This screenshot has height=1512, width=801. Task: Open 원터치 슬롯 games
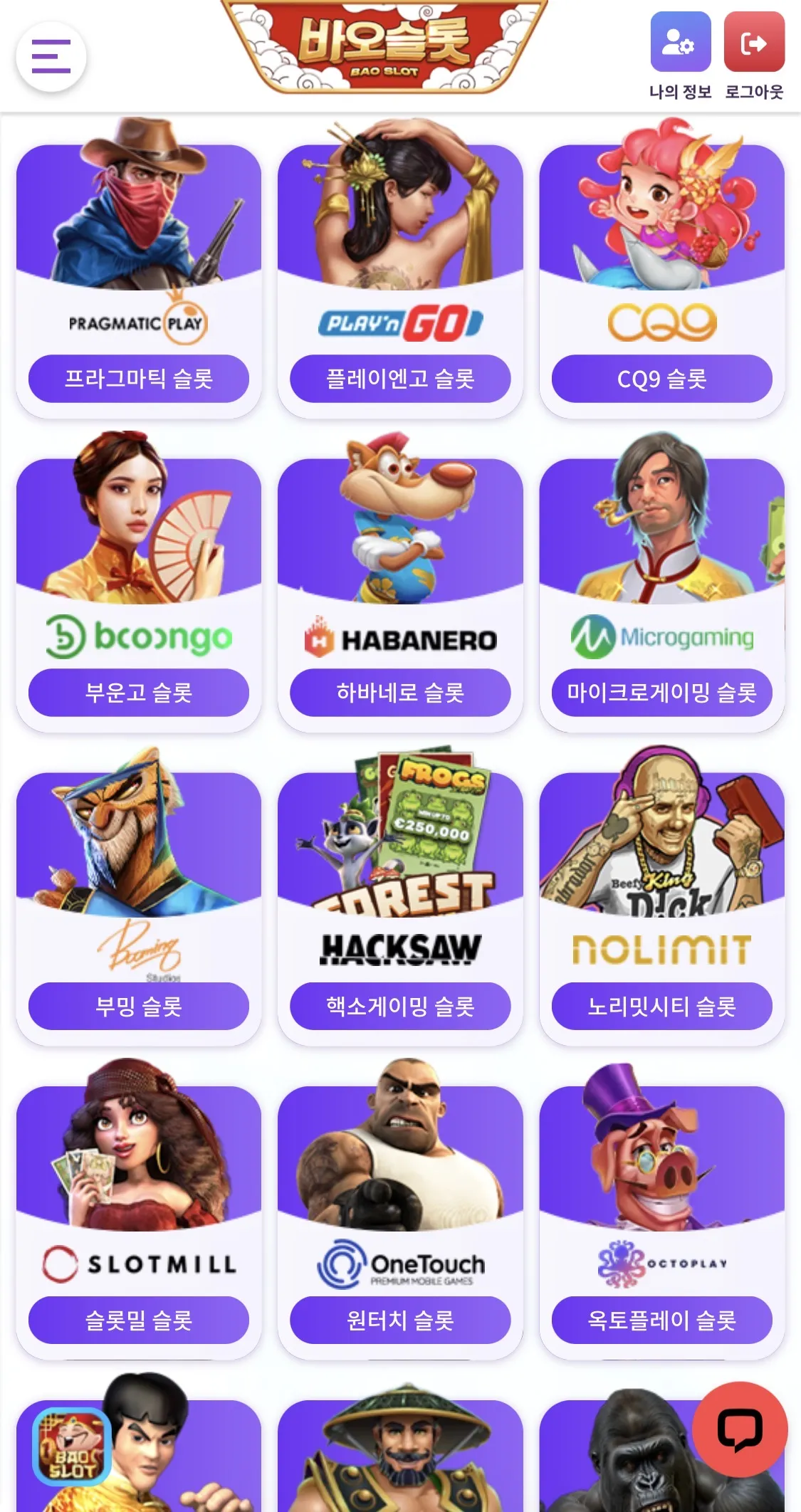click(x=400, y=1321)
